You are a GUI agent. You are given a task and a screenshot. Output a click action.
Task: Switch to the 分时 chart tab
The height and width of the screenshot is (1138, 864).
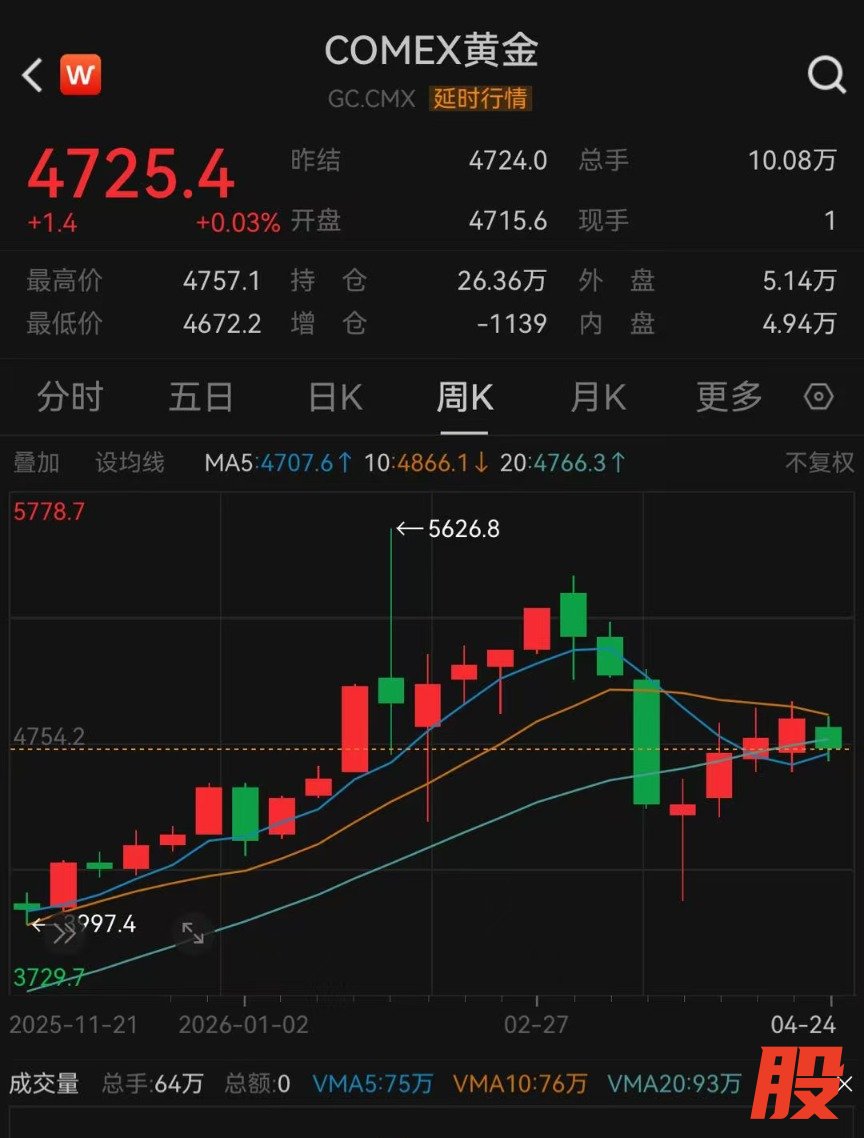(69, 398)
